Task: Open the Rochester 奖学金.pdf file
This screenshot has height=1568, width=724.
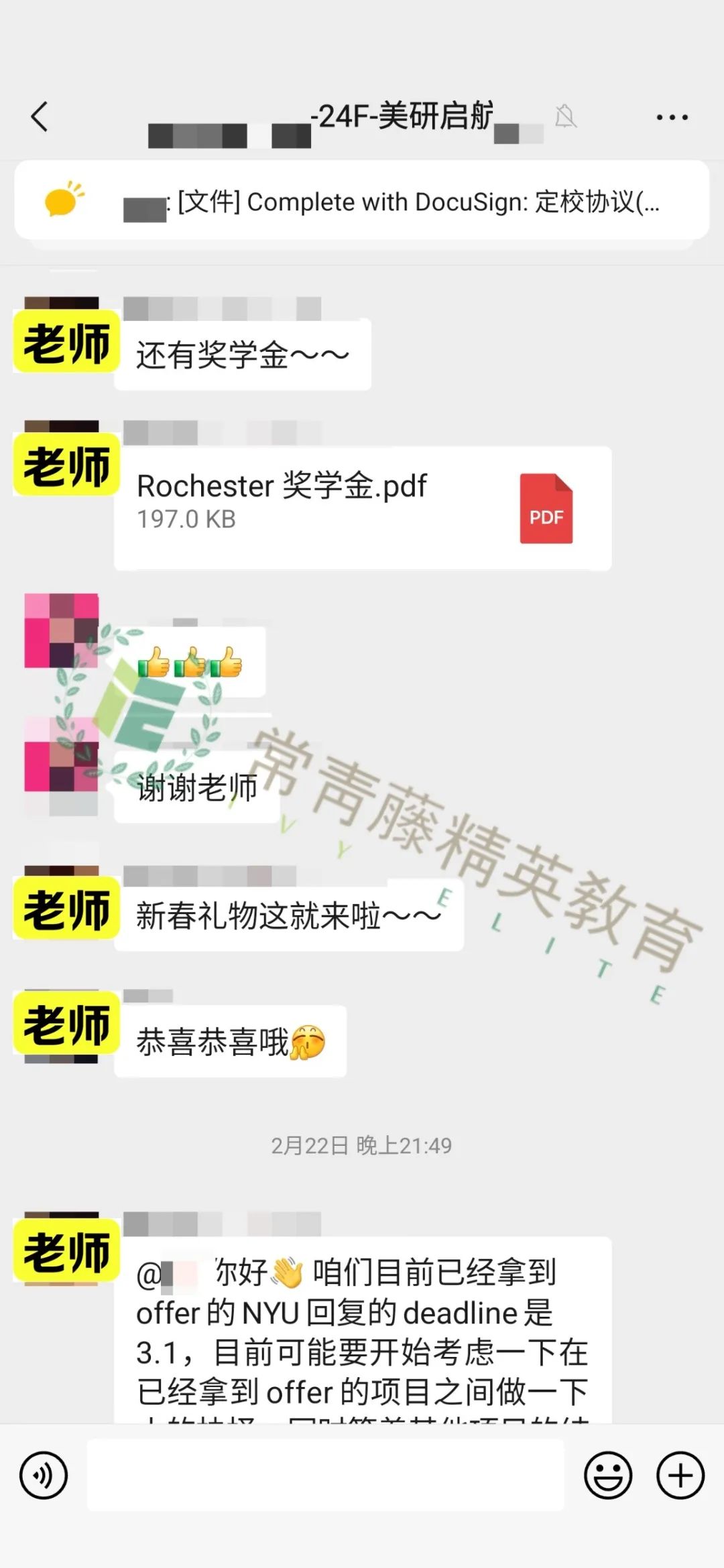Action: point(363,508)
